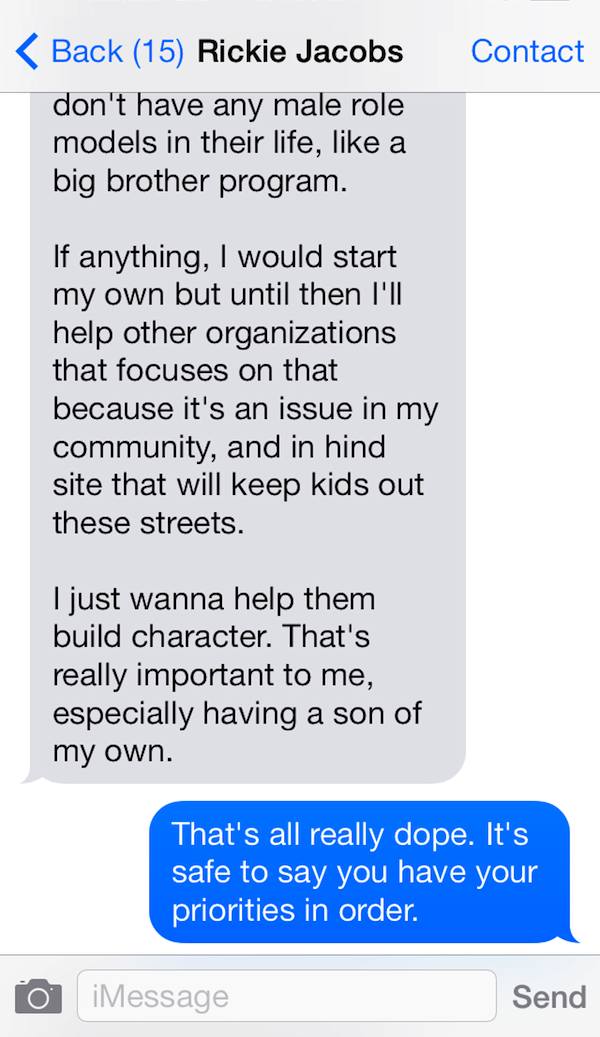Open the camera to attach a photo
The width and height of the screenshot is (600, 1037).
(38, 996)
